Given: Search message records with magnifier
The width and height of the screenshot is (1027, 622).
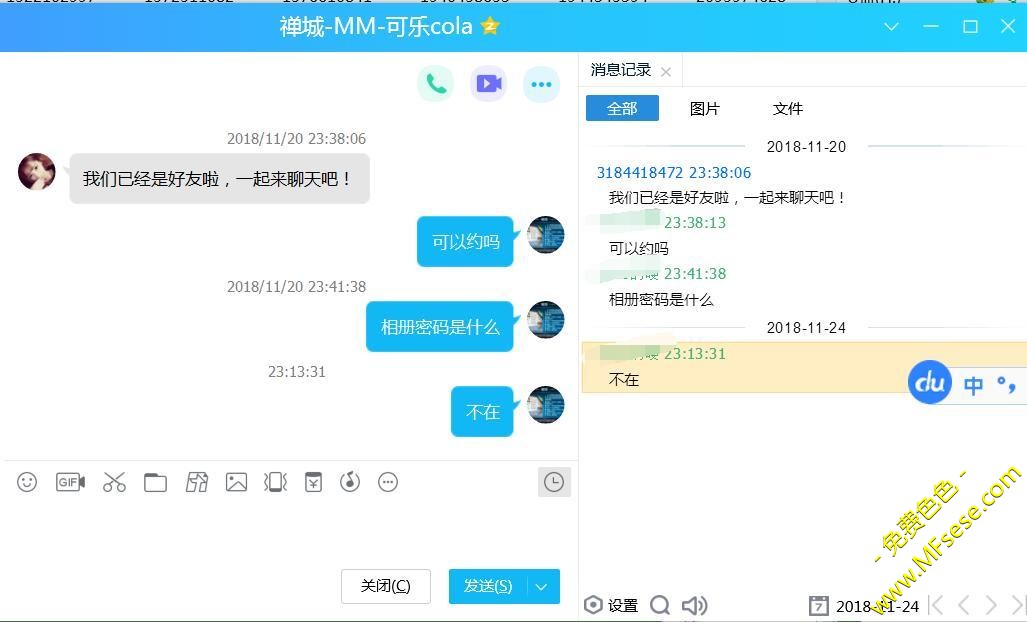Looking at the screenshot, I should [660, 605].
